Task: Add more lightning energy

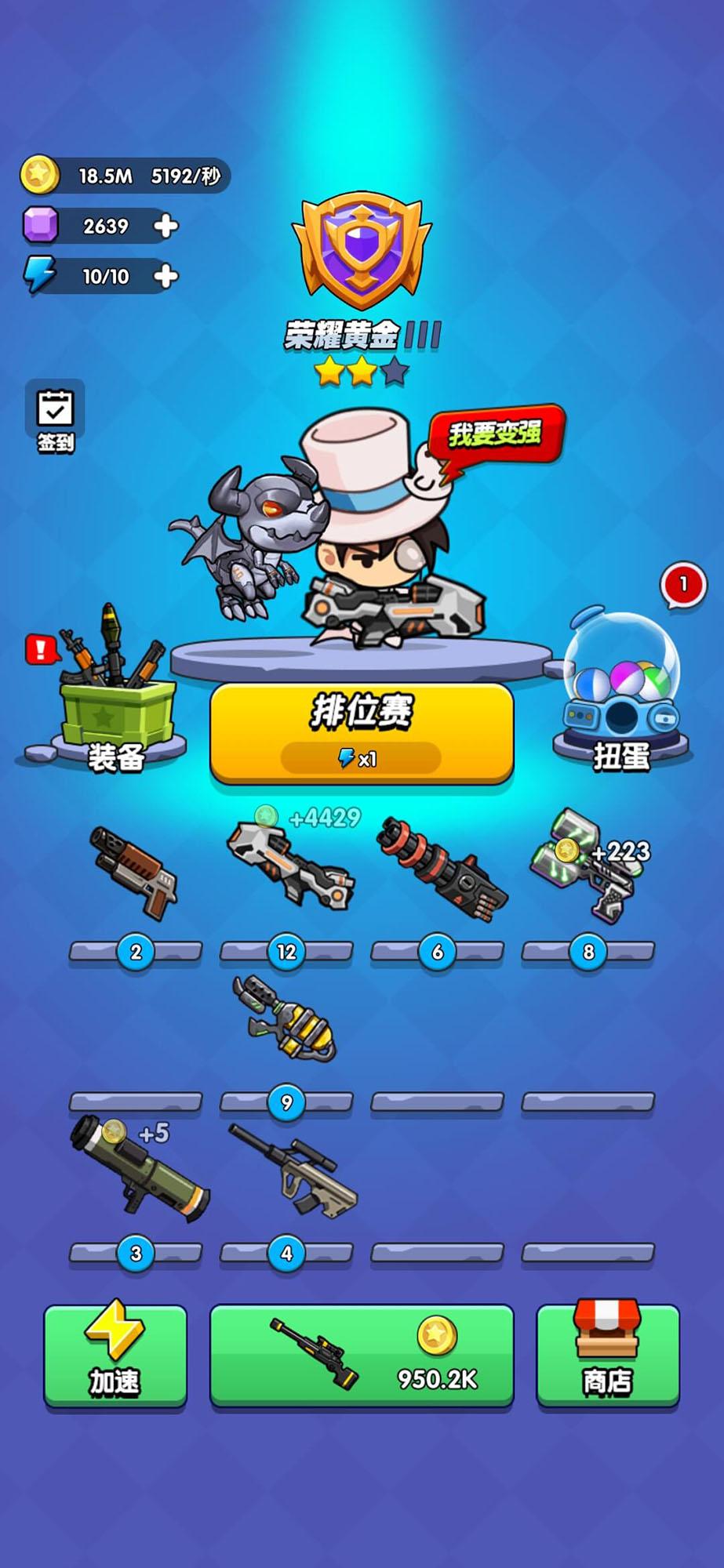Action: tap(166, 276)
